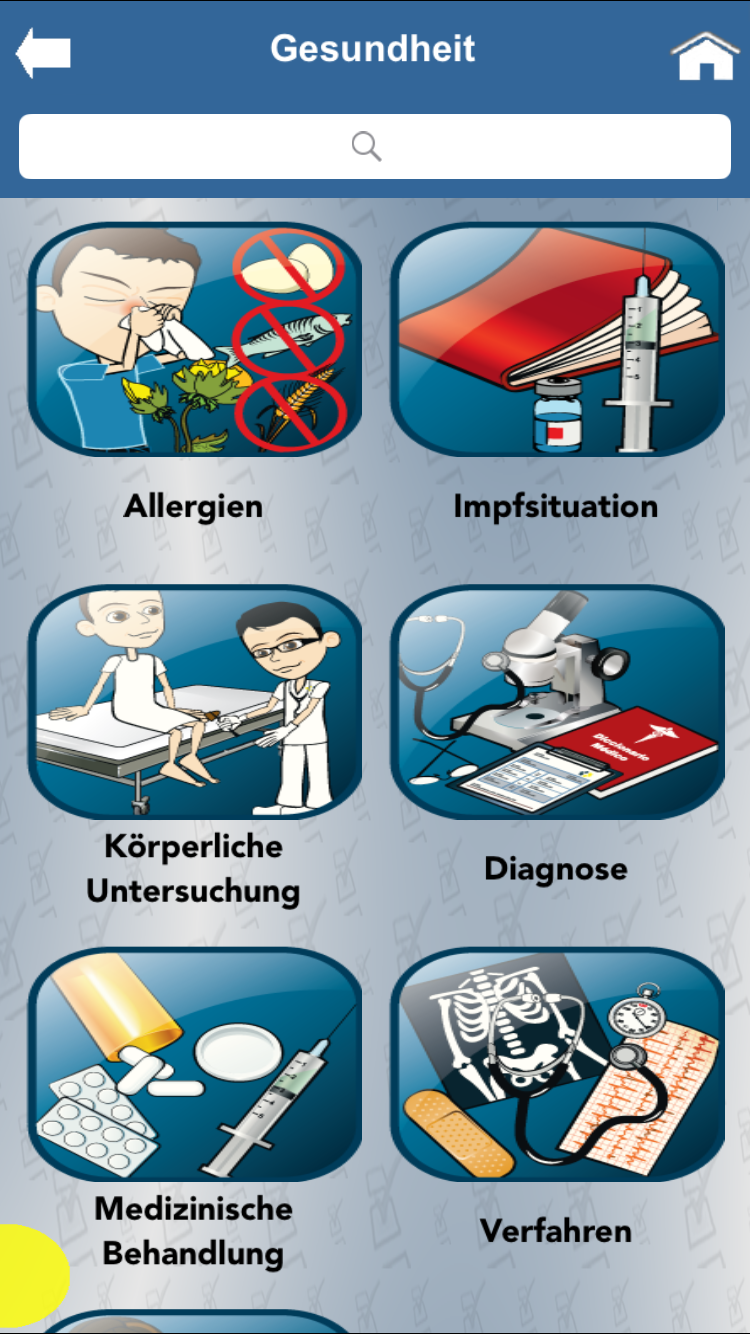Image resolution: width=750 pixels, height=1334 pixels.
Task: Choose Medizinische Behandlung tile
Action: (194, 1064)
